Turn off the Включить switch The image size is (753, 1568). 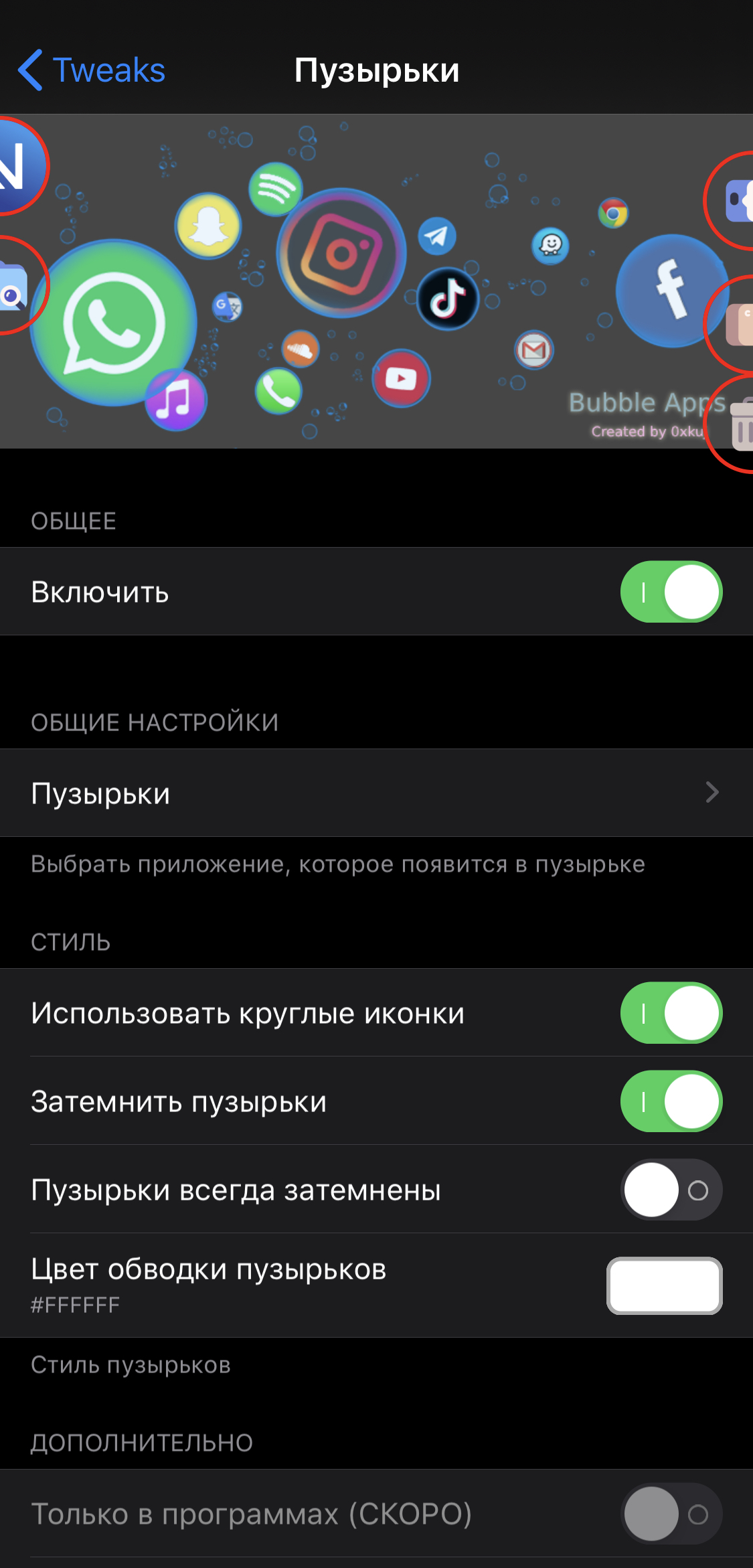tap(671, 592)
